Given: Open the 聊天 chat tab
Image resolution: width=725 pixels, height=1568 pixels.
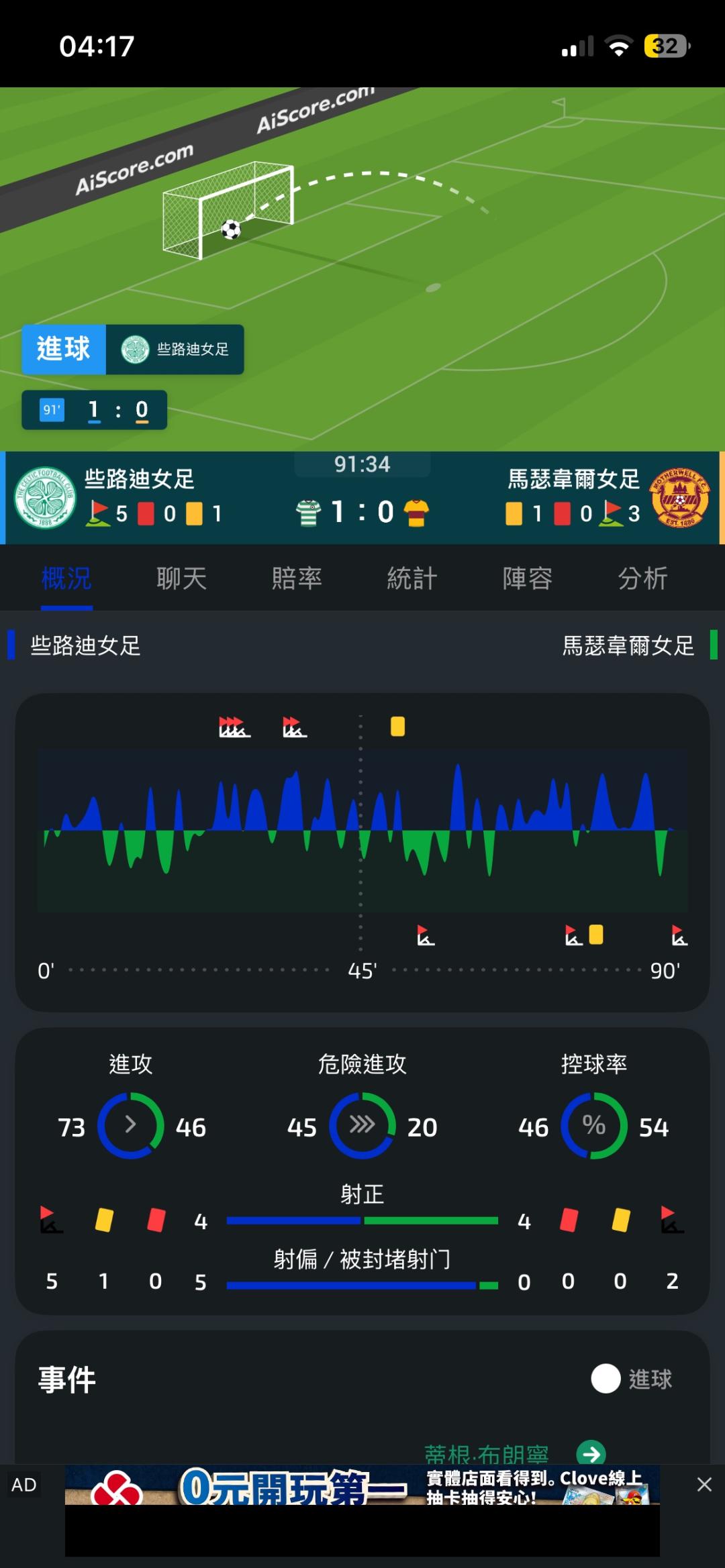Looking at the screenshot, I should pyautogui.click(x=181, y=578).
